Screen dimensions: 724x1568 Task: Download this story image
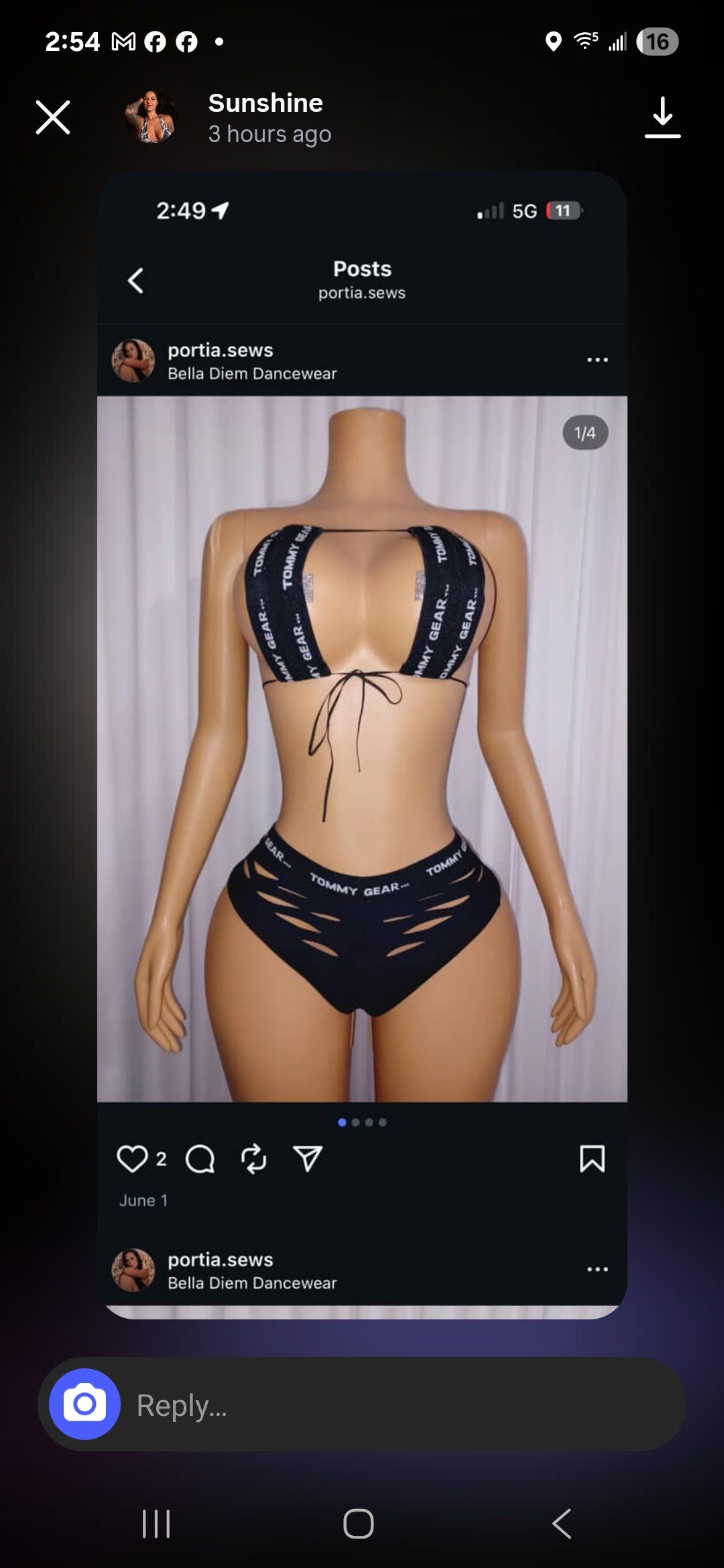coord(662,118)
